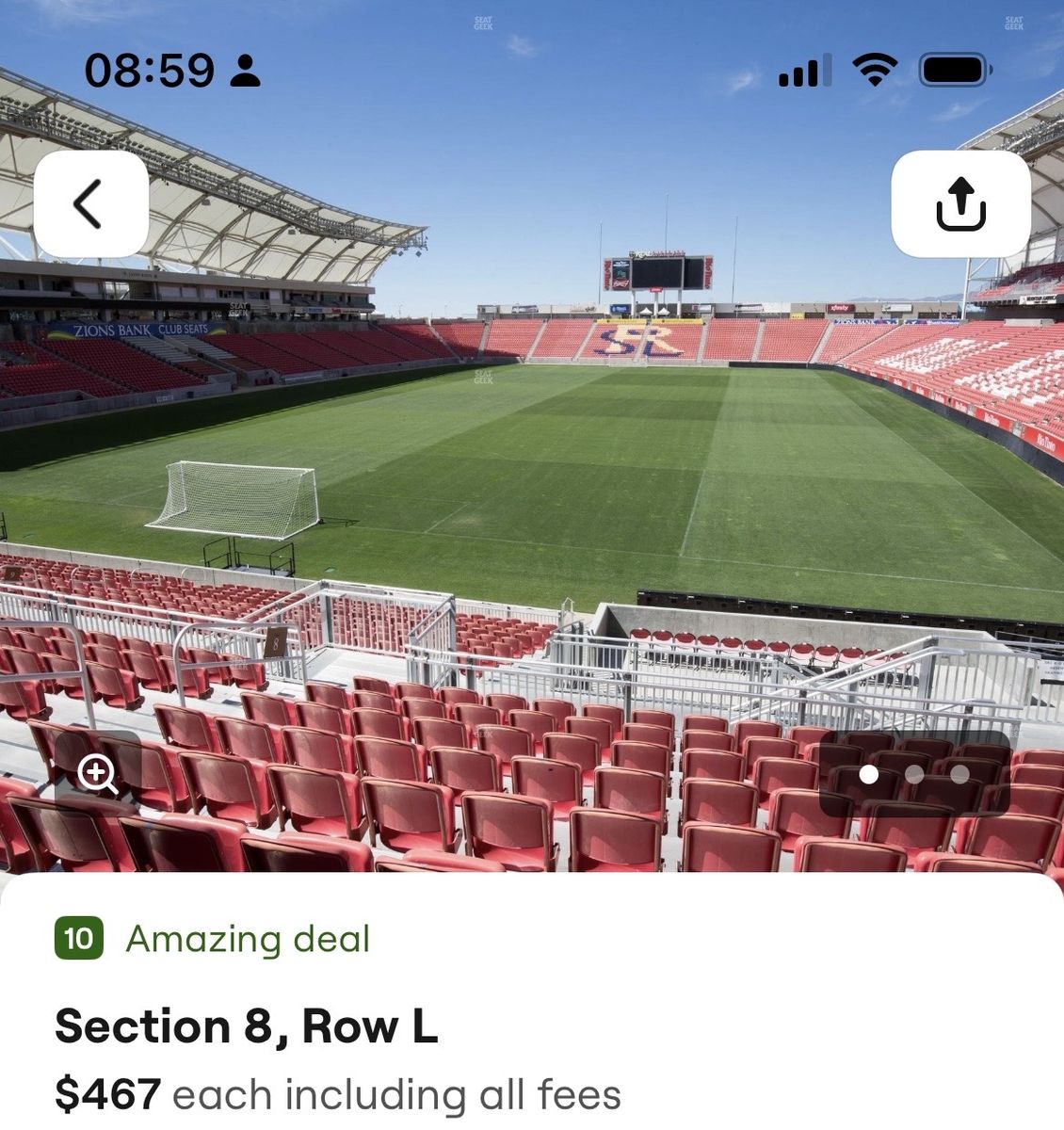Tap the seat photo page indicator dots
Screen dimensions: 1064x1130
coord(914,774)
